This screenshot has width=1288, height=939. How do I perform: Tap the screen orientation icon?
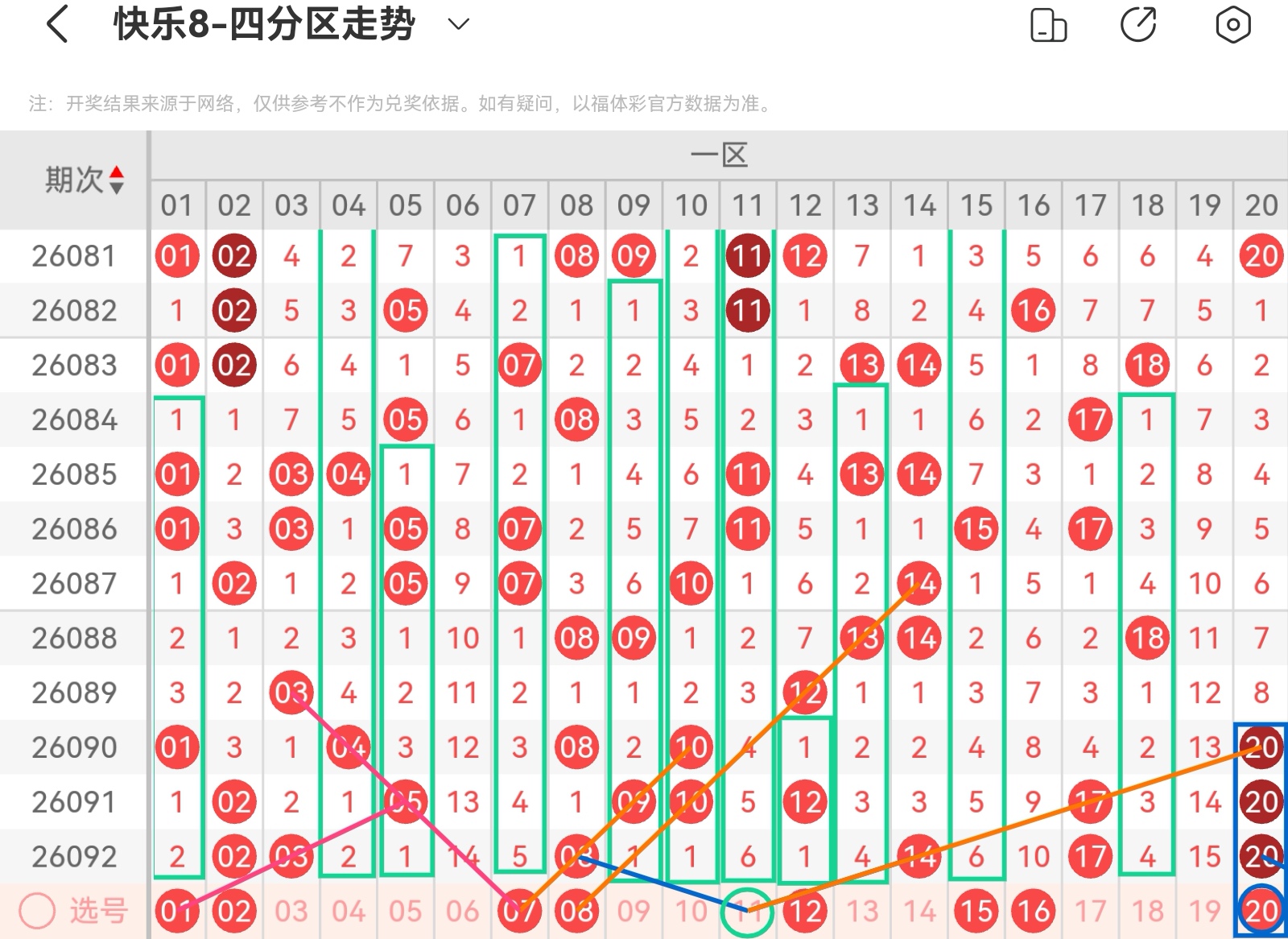pos(1048,25)
